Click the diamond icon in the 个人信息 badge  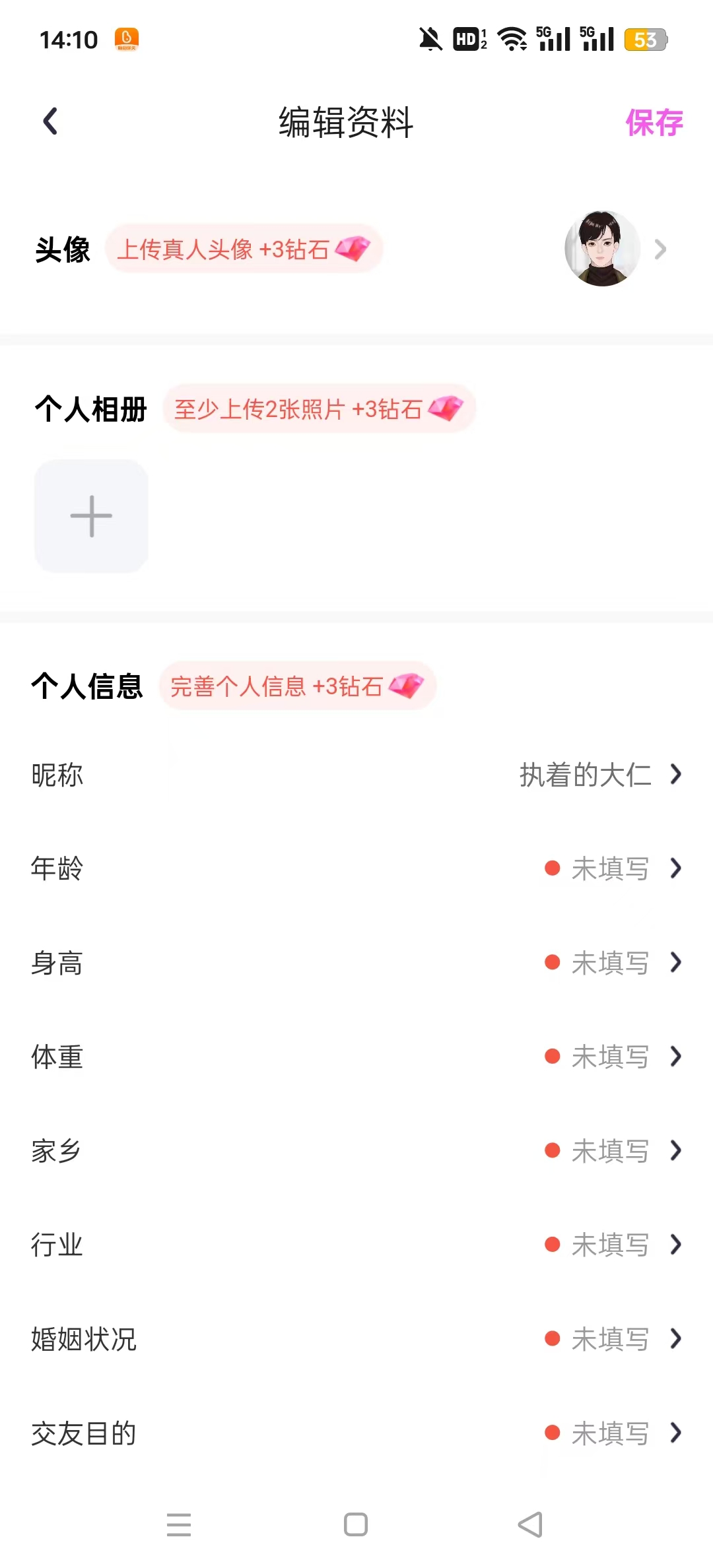[x=407, y=686]
